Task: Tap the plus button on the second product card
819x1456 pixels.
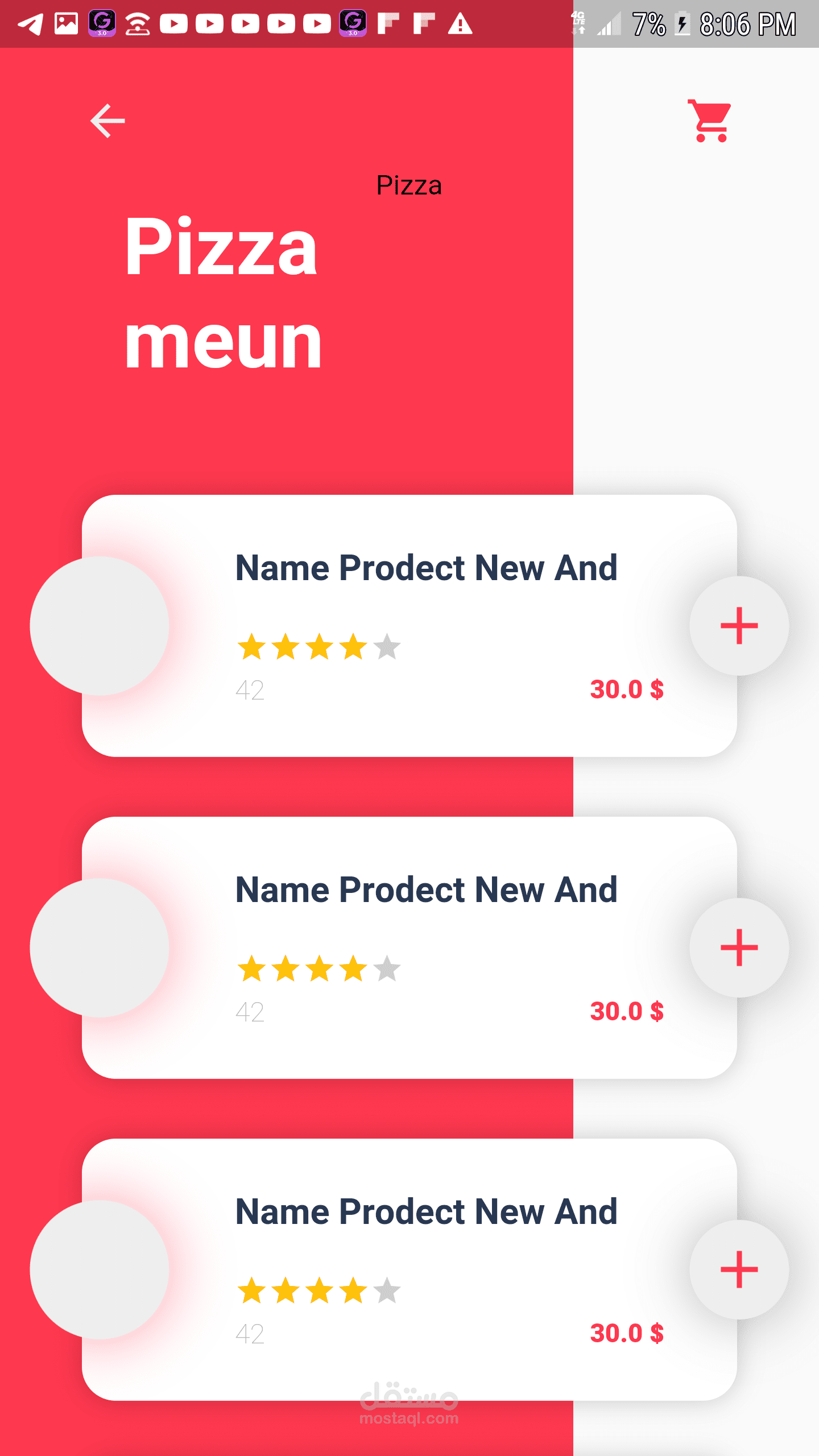Action: coord(739,948)
